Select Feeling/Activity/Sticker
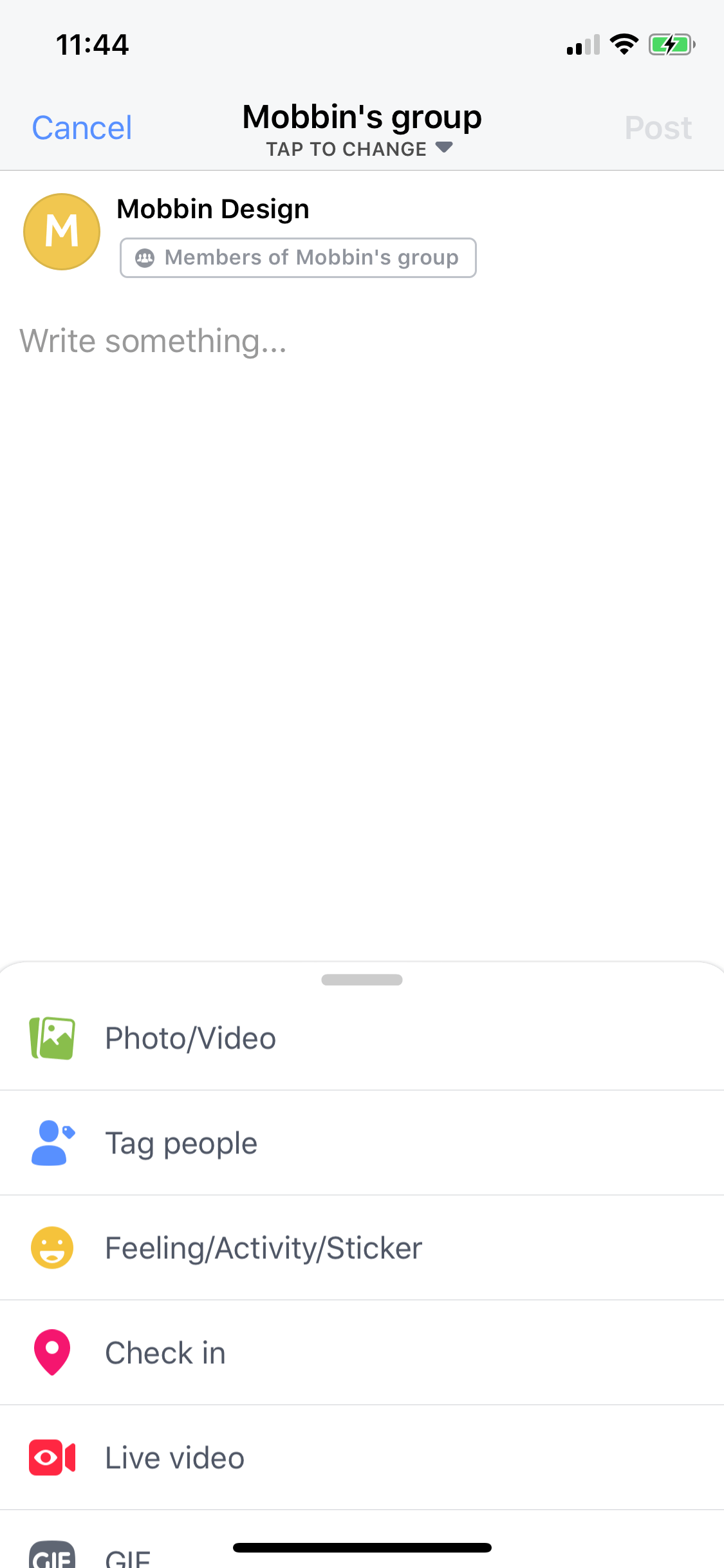Image resolution: width=724 pixels, height=1568 pixels. tap(362, 1248)
